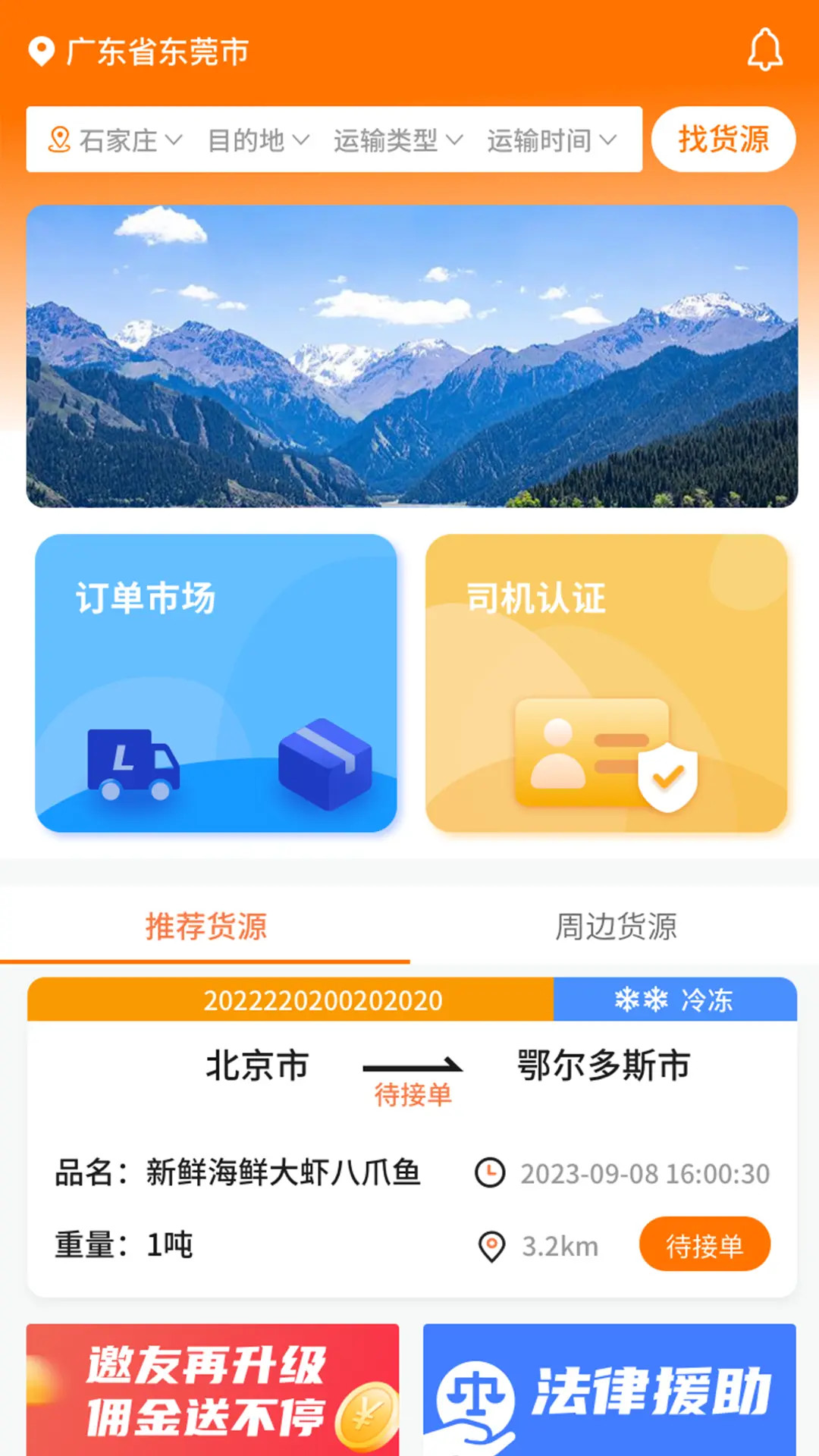
Task: Select the origin locator icon in search bar
Action: pos(61,139)
